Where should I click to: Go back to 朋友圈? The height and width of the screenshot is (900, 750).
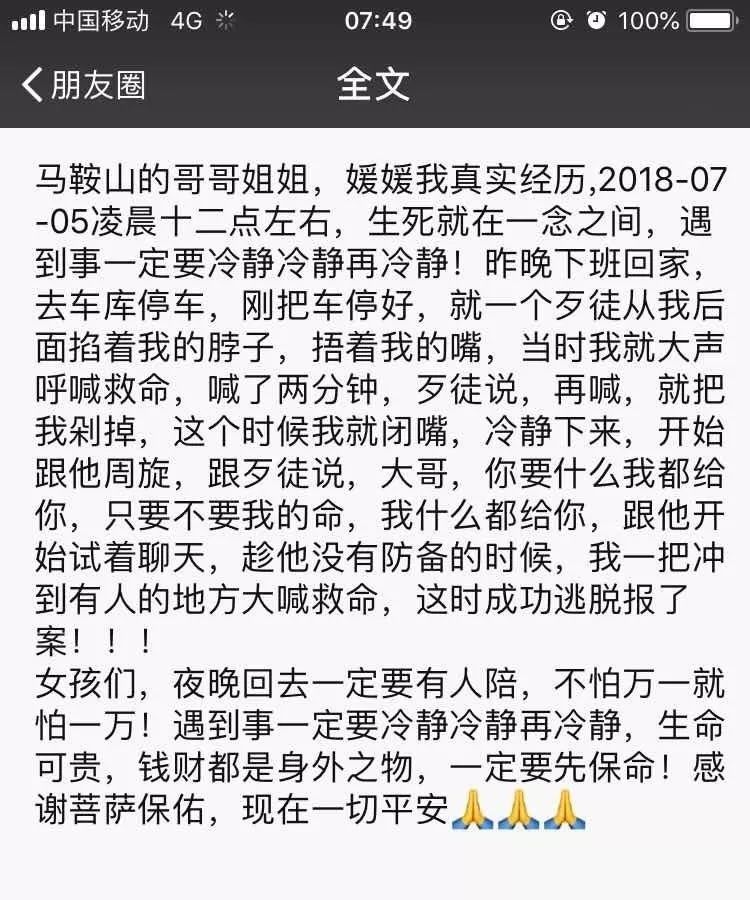85,84
